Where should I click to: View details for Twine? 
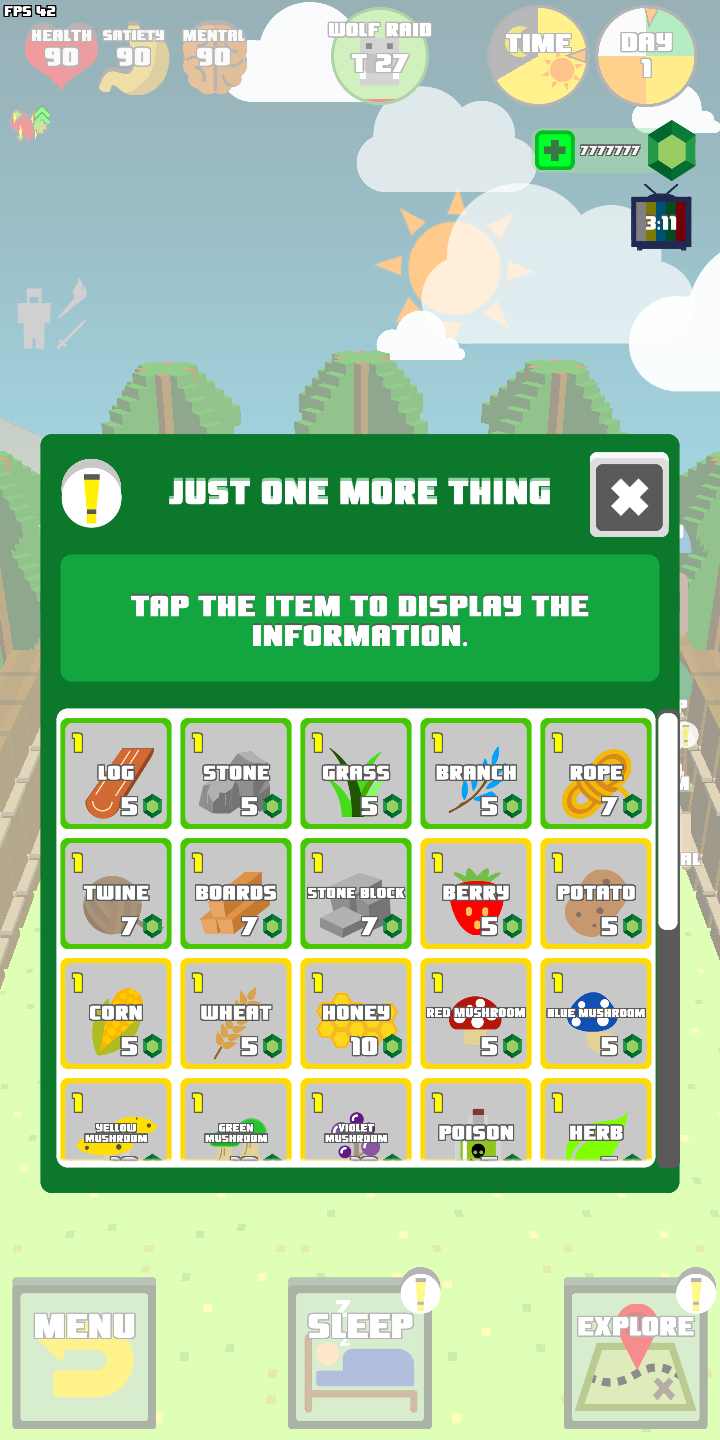pos(116,893)
